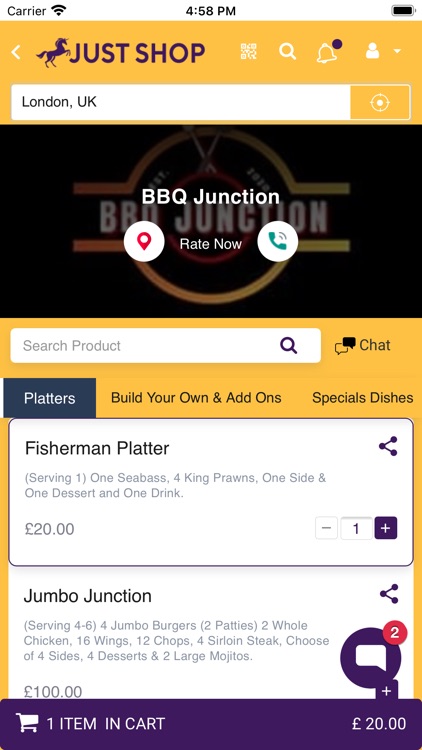Edit the London, UK location field
Image resolution: width=422 pixels, height=750 pixels.
tap(181, 102)
